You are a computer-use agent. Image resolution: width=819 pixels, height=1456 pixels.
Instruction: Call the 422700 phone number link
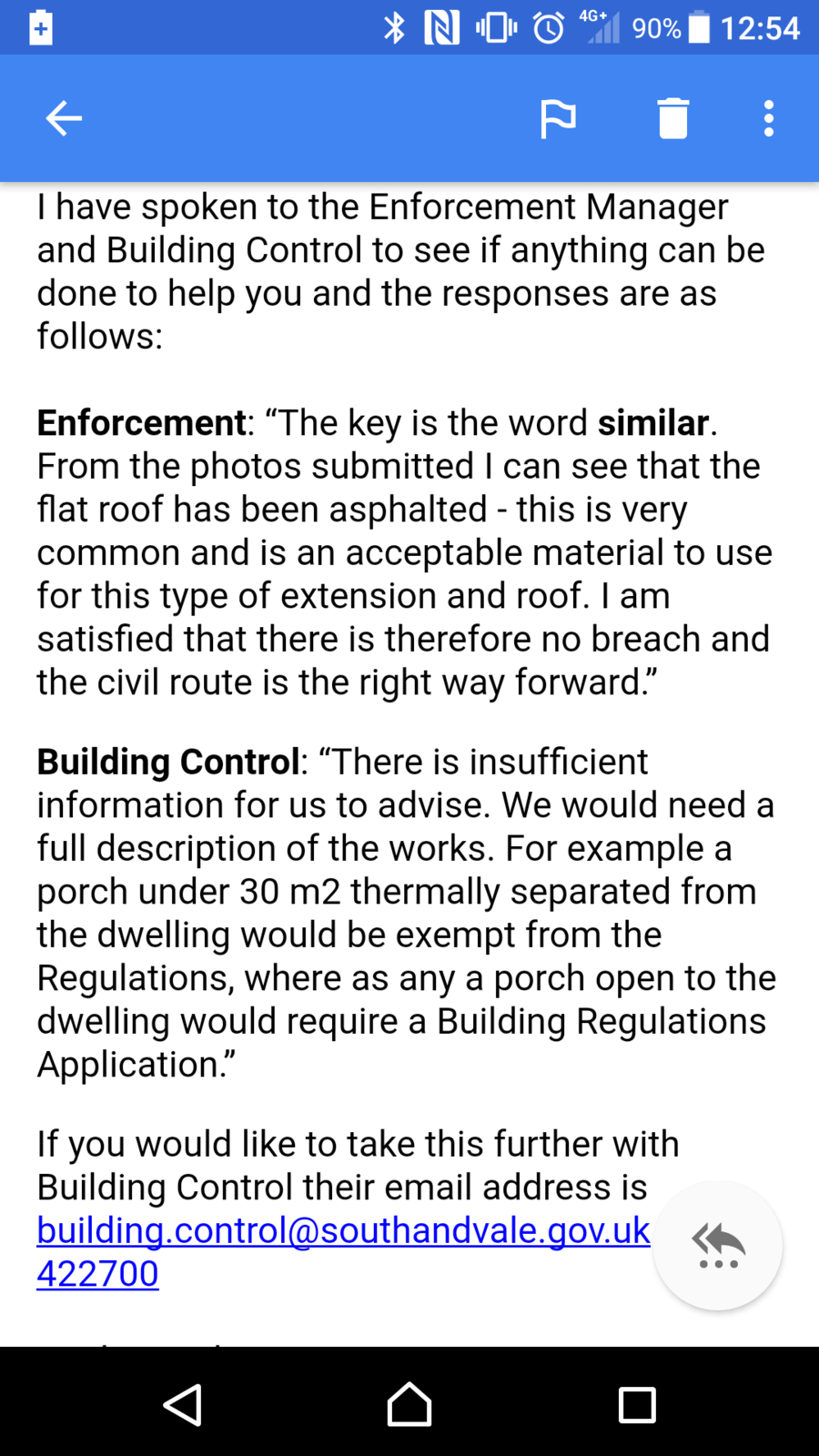pos(97,1274)
